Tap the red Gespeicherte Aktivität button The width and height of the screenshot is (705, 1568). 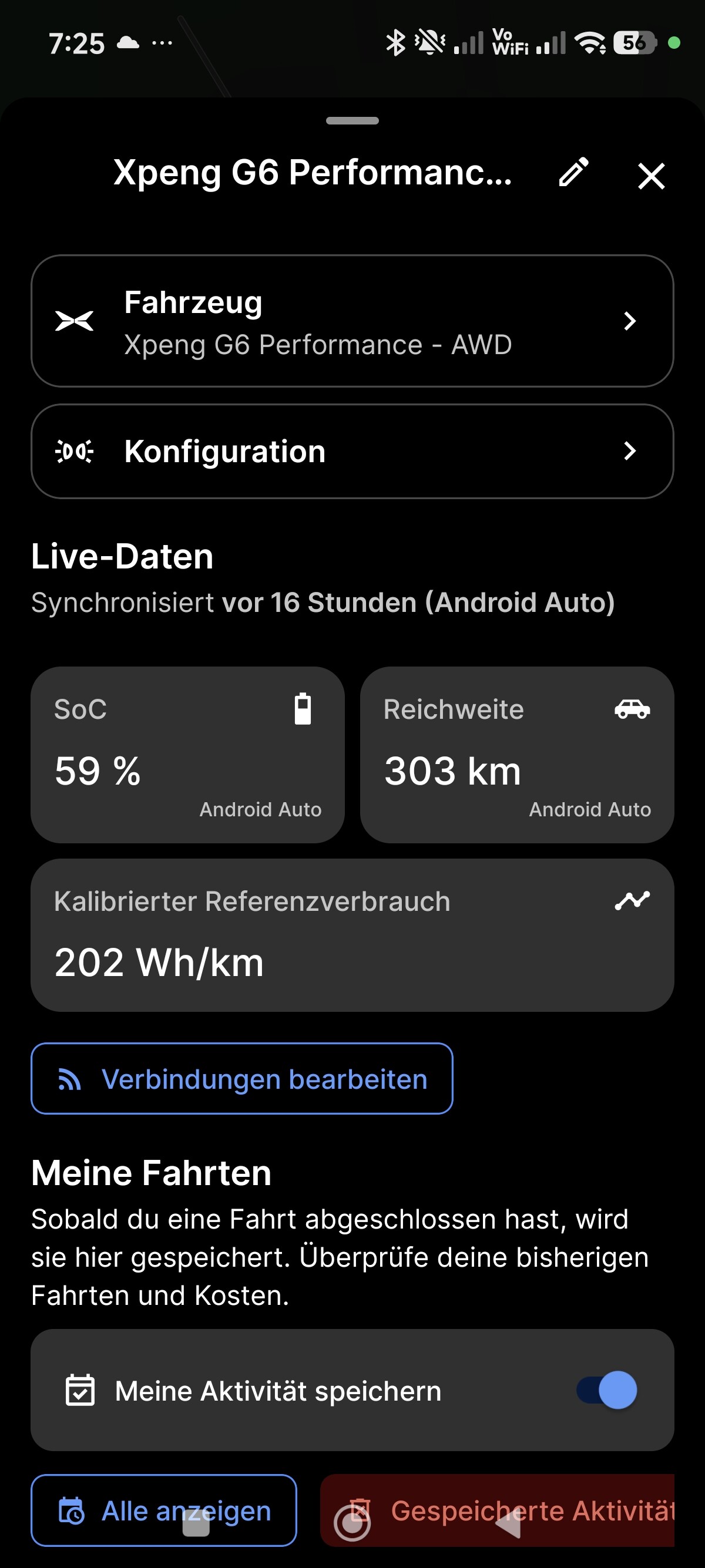point(497,1510)
